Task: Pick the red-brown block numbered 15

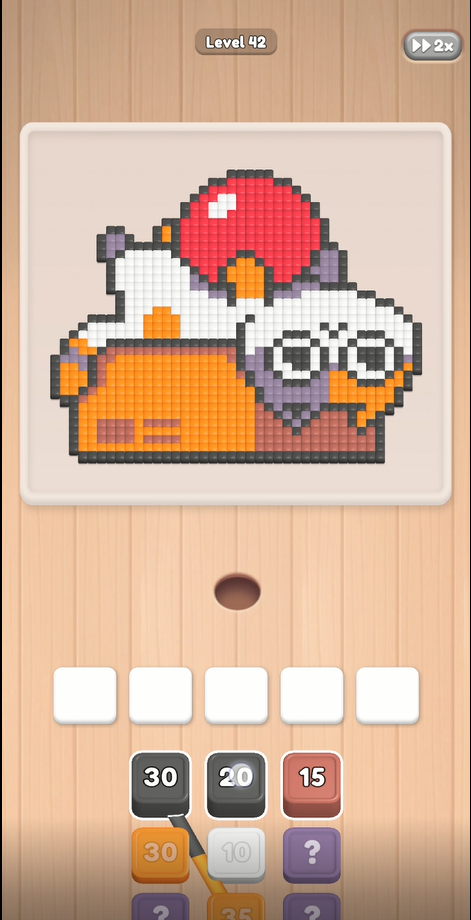Action: coord(312,784)
